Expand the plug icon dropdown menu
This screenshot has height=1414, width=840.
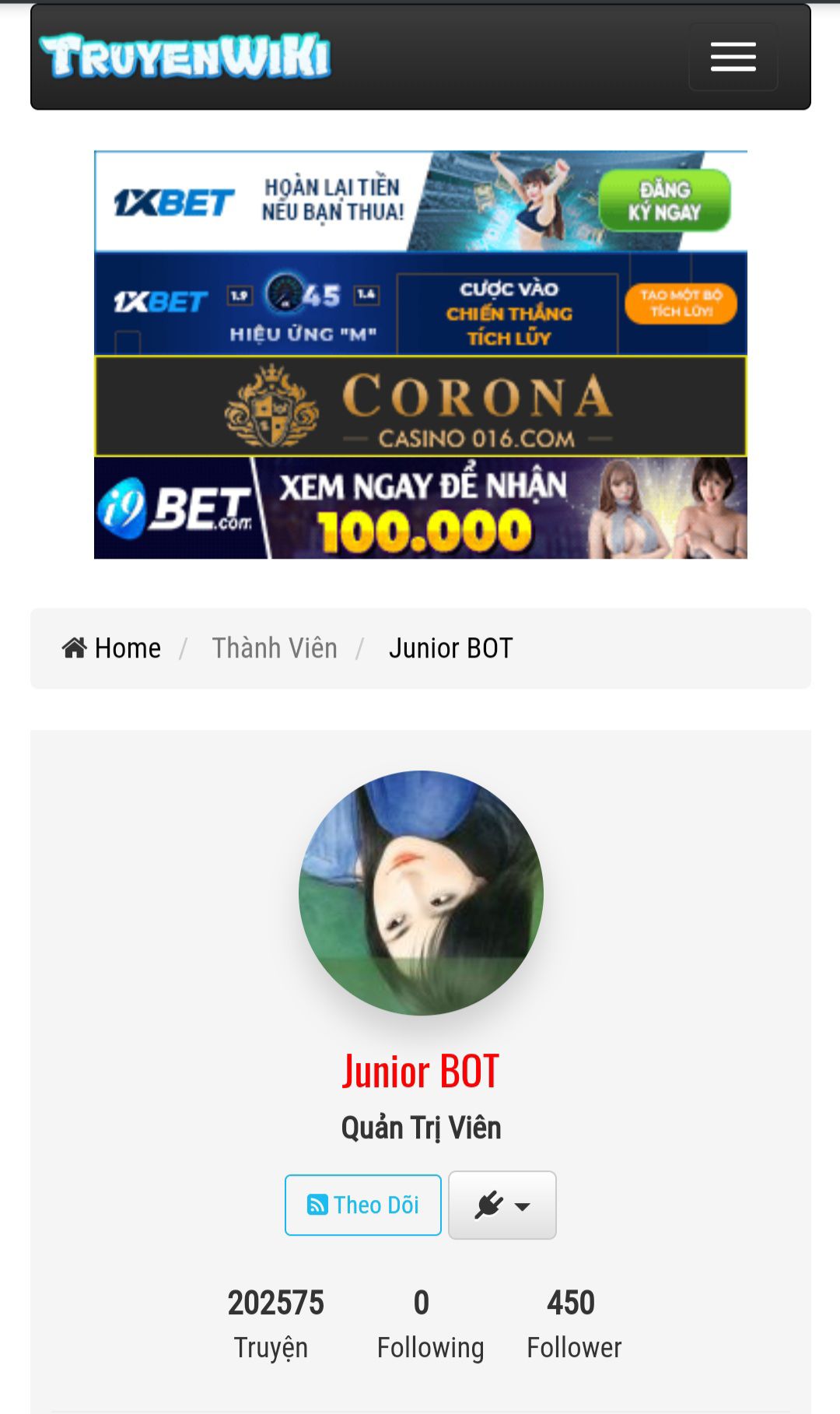click(x=502, y=1205)
